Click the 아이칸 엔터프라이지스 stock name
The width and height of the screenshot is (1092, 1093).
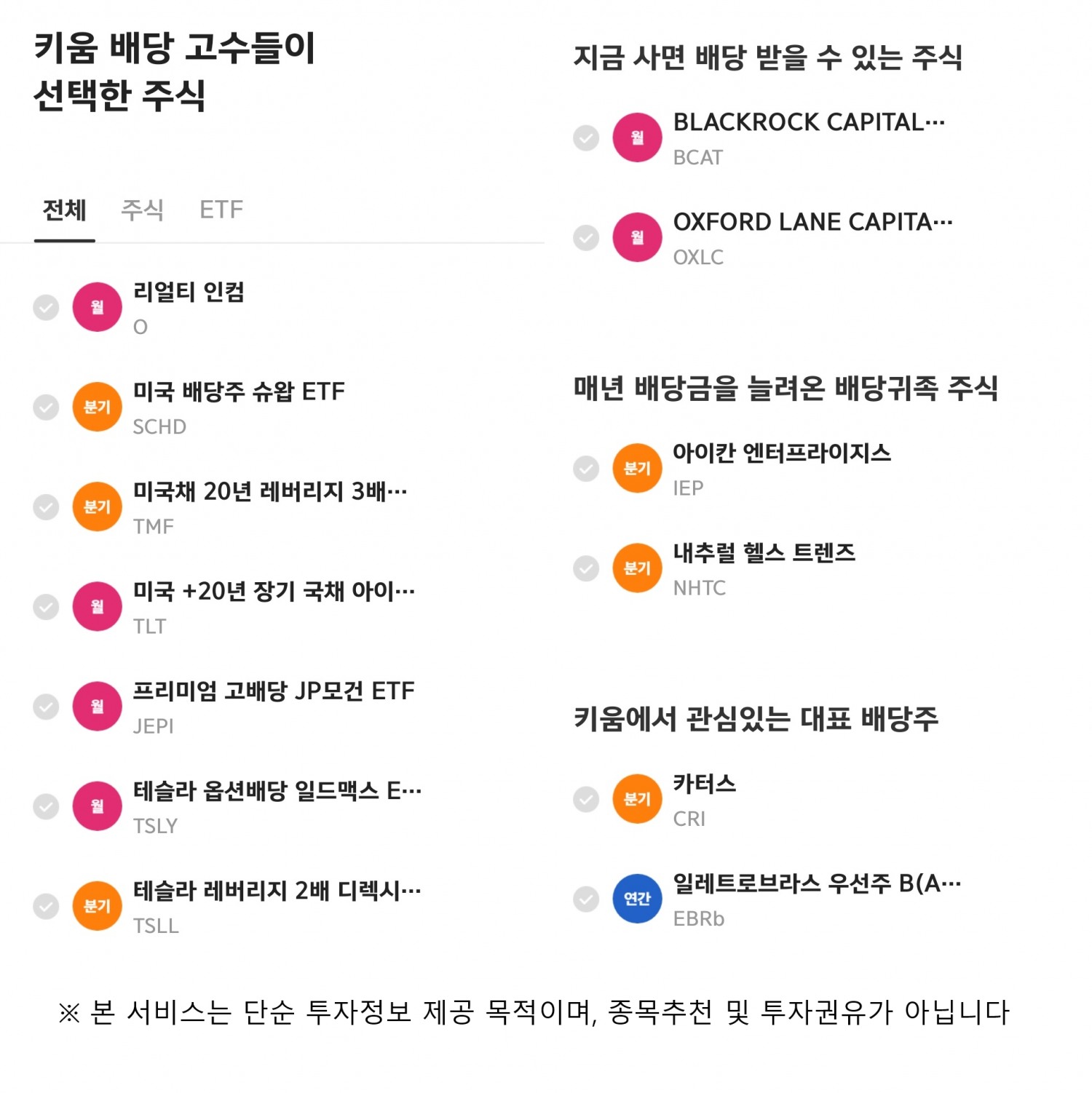click(x=782, y=453)
